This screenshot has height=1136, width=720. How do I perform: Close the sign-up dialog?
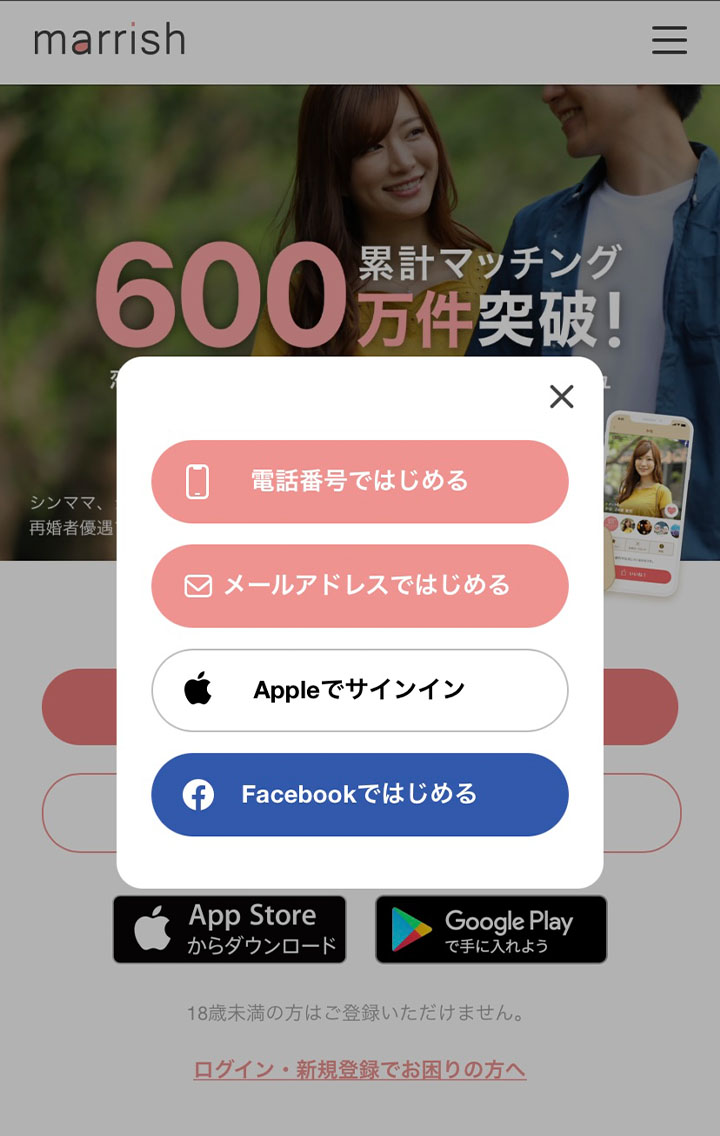point(562,397)
